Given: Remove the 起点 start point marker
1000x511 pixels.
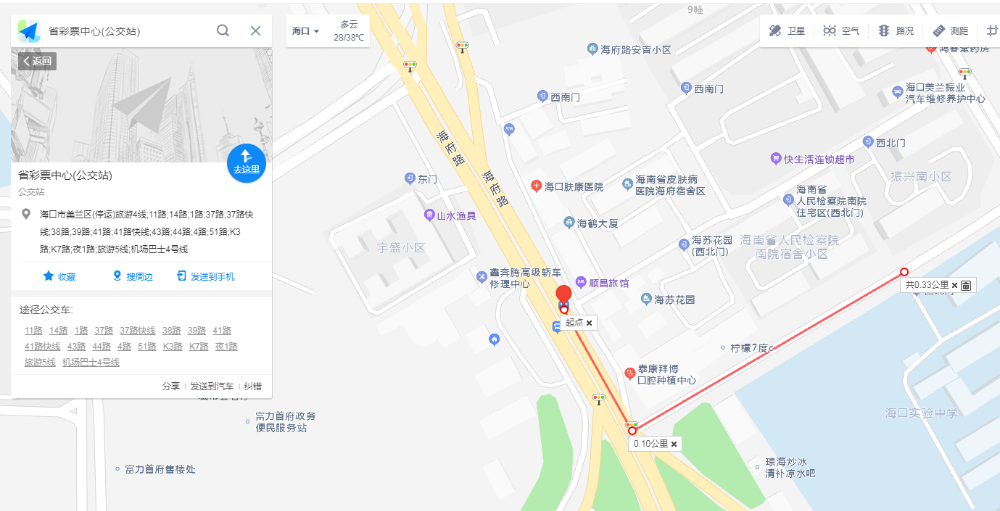Looking at the screenshot, I should (x=589, y=323).
